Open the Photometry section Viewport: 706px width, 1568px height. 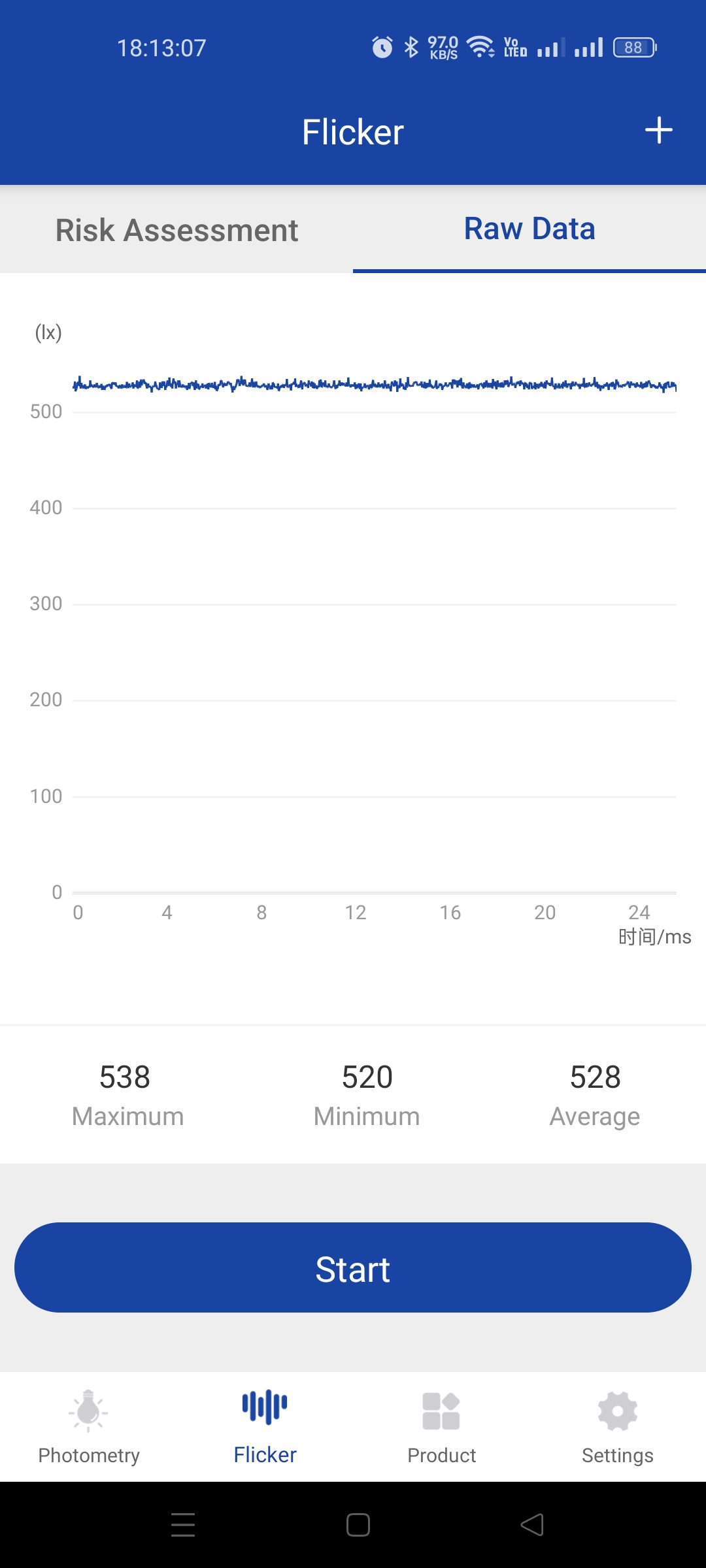(x=89, y=1427)
